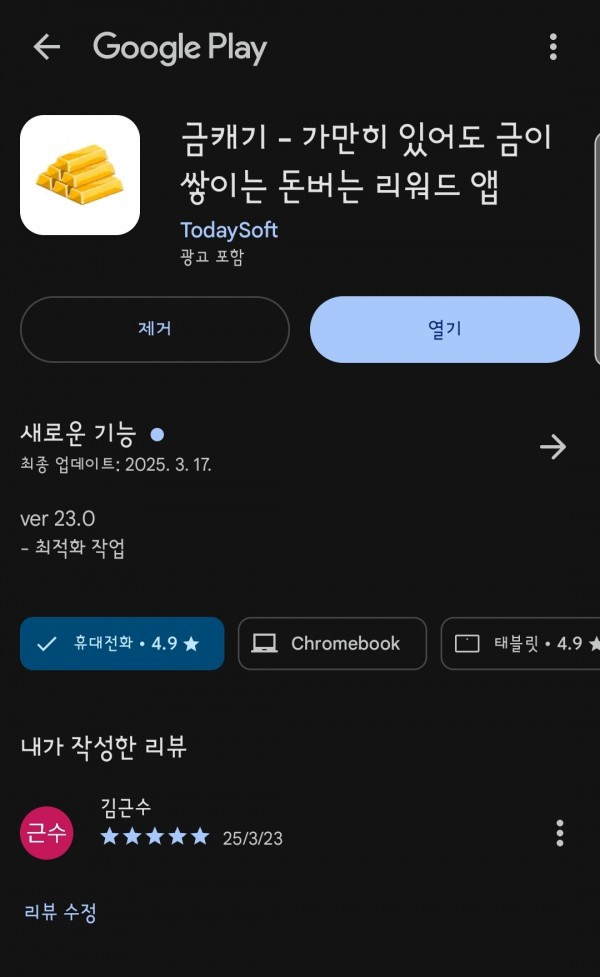600x977 pixels.
Task: Select the 태블릿 4.9 rating chip
Action: pyautogui.click(x=520, y=644)
